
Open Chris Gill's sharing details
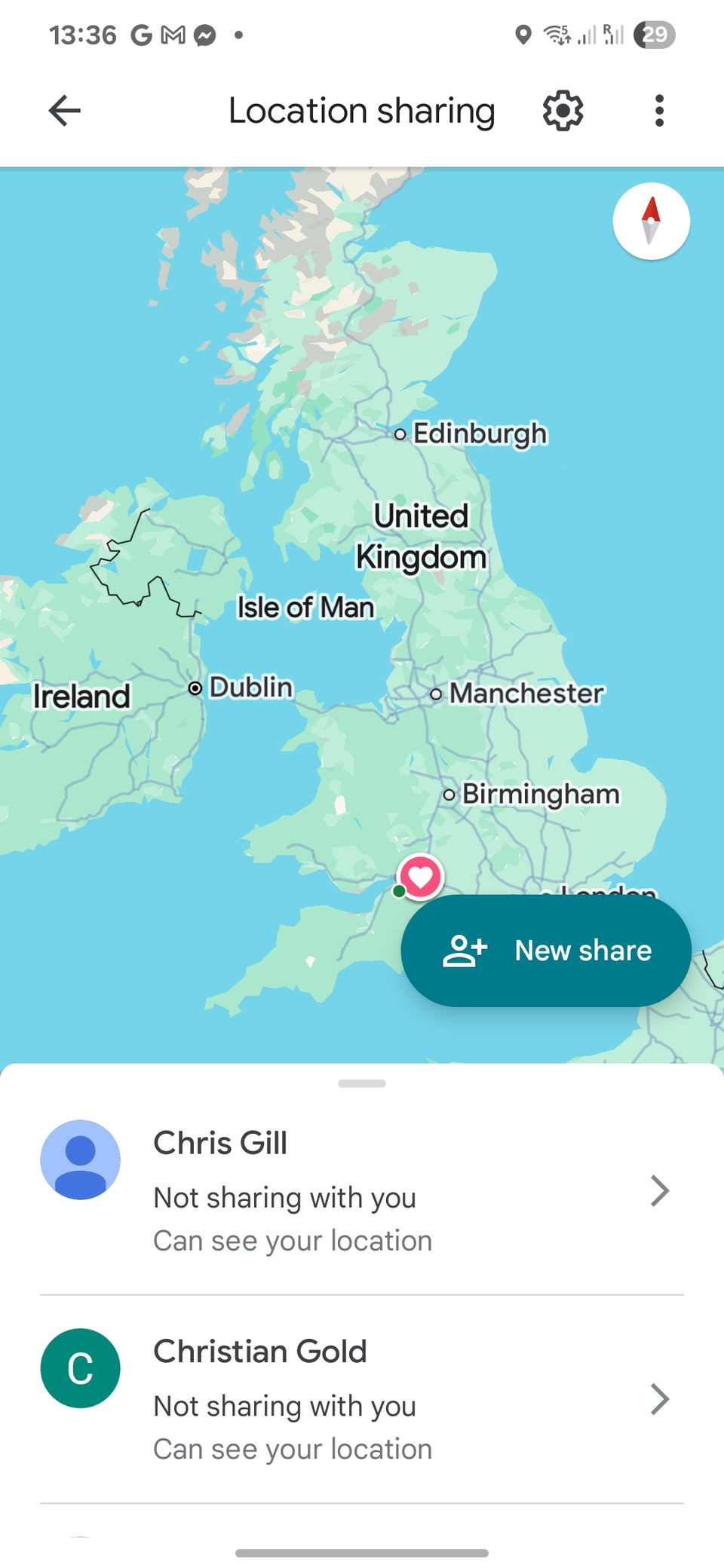pos(362,1191)
